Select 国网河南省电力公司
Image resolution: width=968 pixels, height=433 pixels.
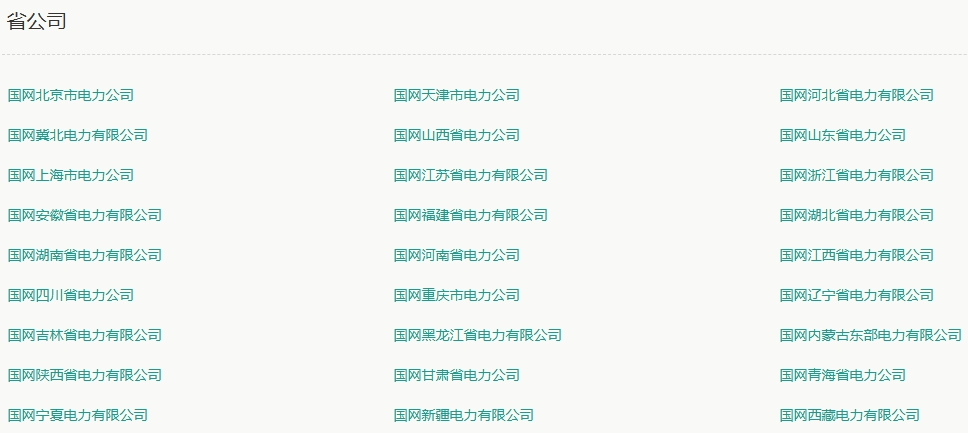tap(456, 255)
